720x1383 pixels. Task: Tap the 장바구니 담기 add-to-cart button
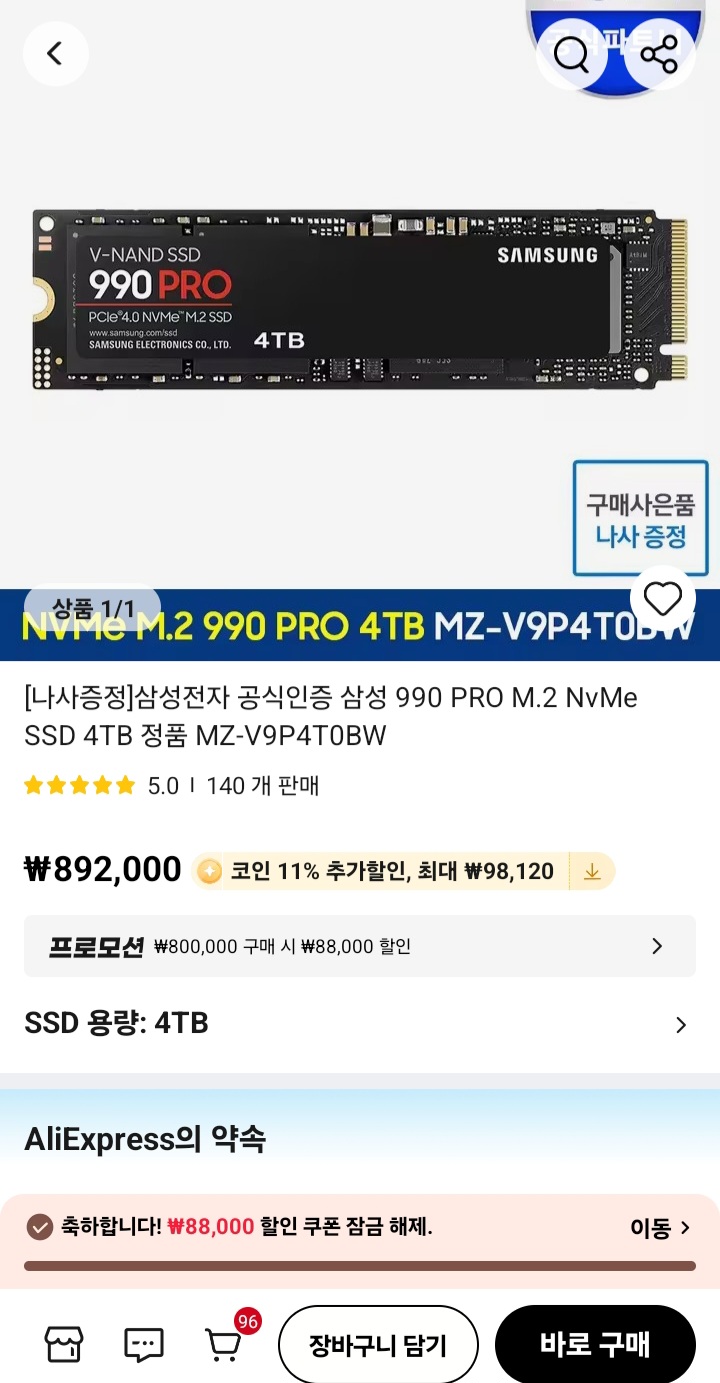(x=378, y=1344)
